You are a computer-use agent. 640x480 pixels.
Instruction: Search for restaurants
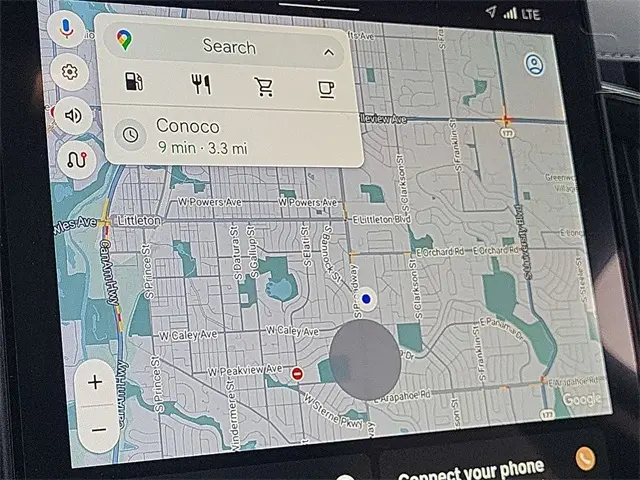(x=201, y=85)
